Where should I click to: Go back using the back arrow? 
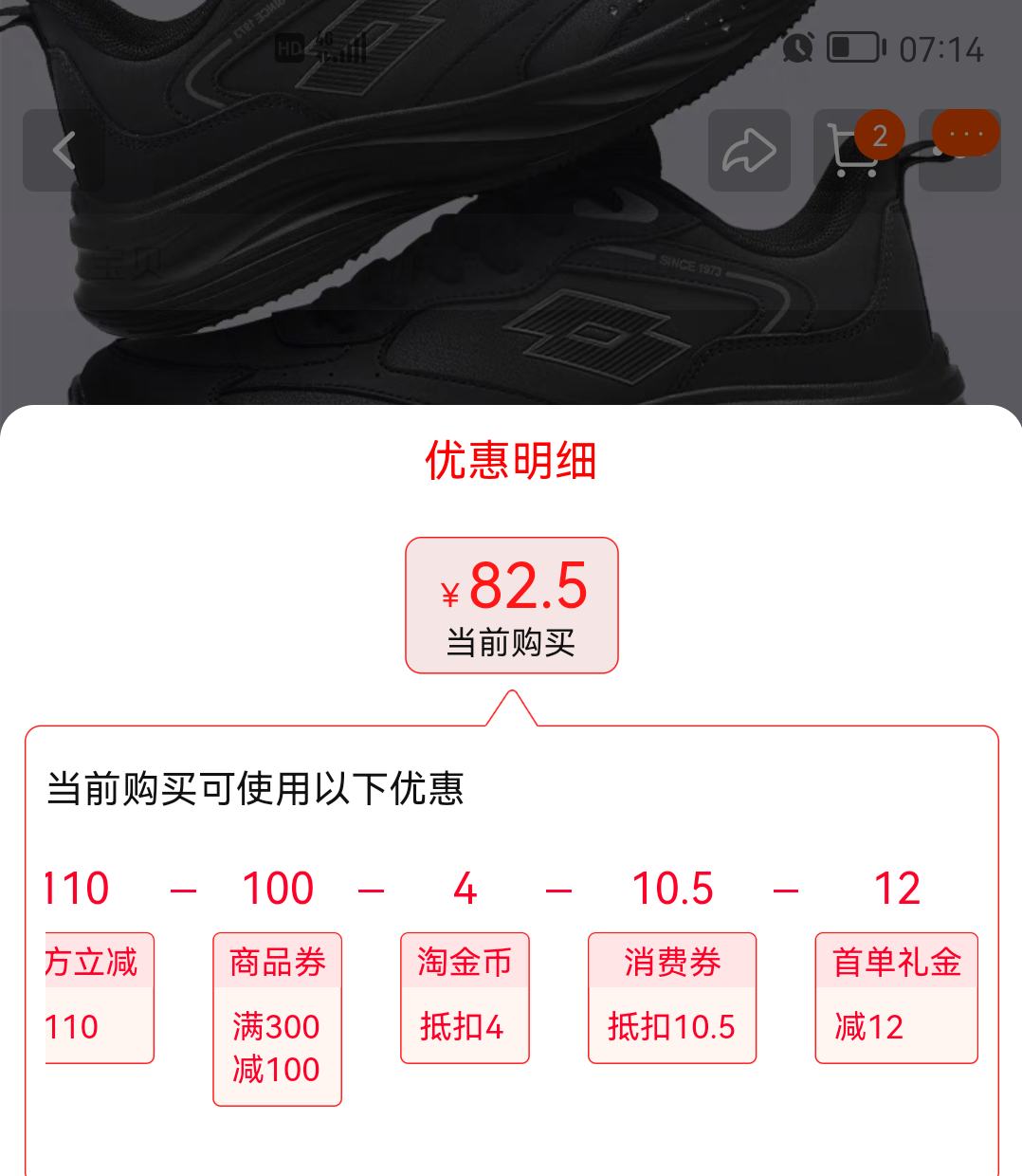click(64, 151)
